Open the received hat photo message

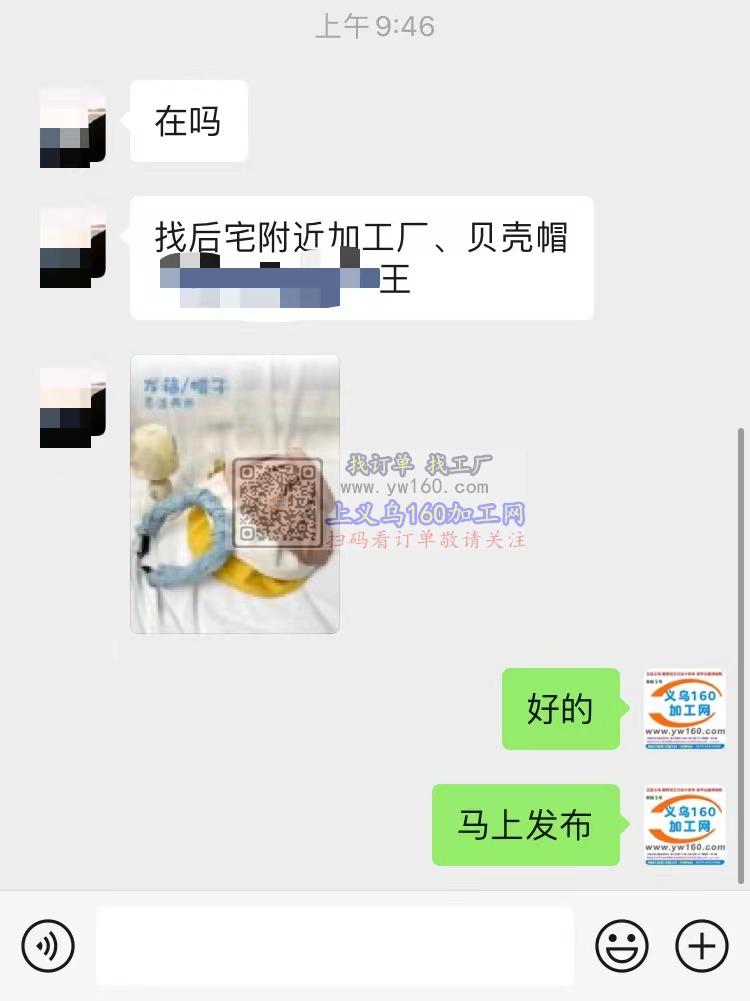pyautogui.click(x=235, y=494)
